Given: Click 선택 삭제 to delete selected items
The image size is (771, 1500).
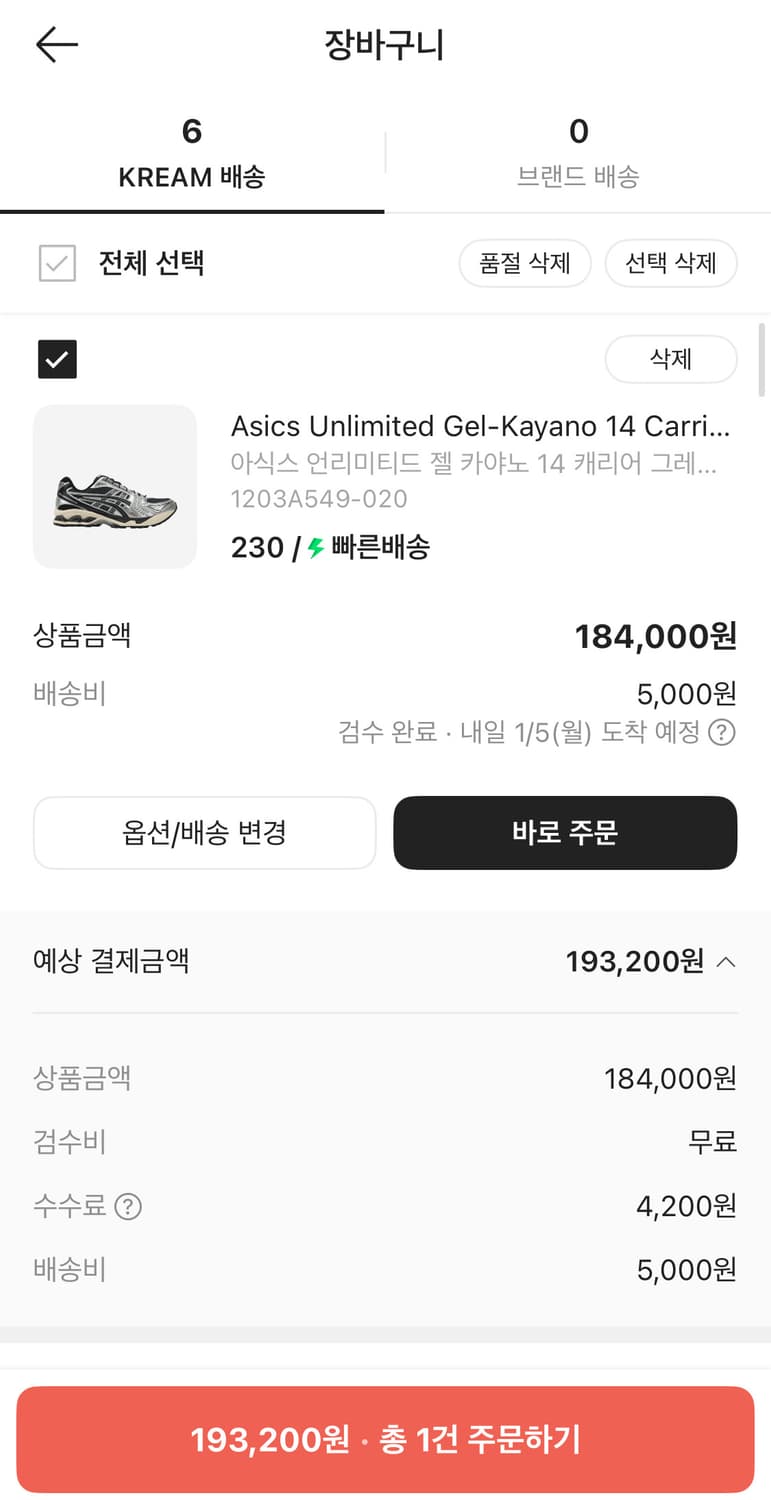Looking at the screenshot, I should [x=671, y=263].
